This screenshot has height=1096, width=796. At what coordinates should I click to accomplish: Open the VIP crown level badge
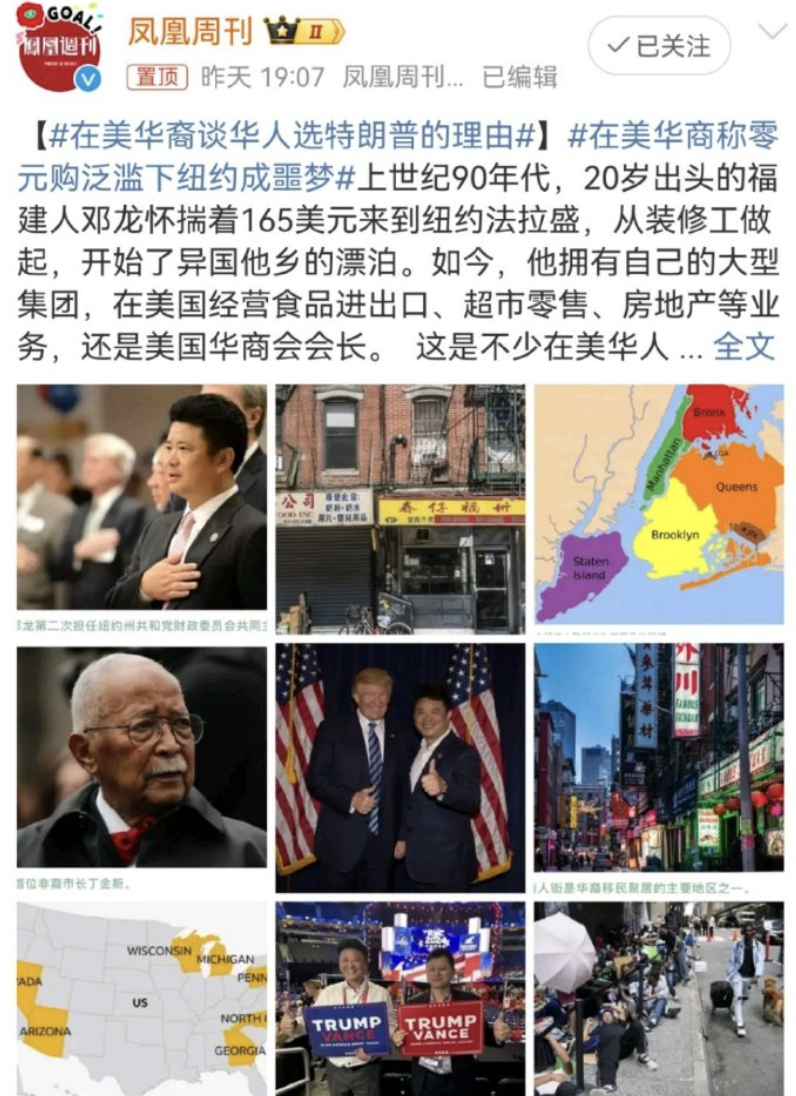(x=290, y=31)
